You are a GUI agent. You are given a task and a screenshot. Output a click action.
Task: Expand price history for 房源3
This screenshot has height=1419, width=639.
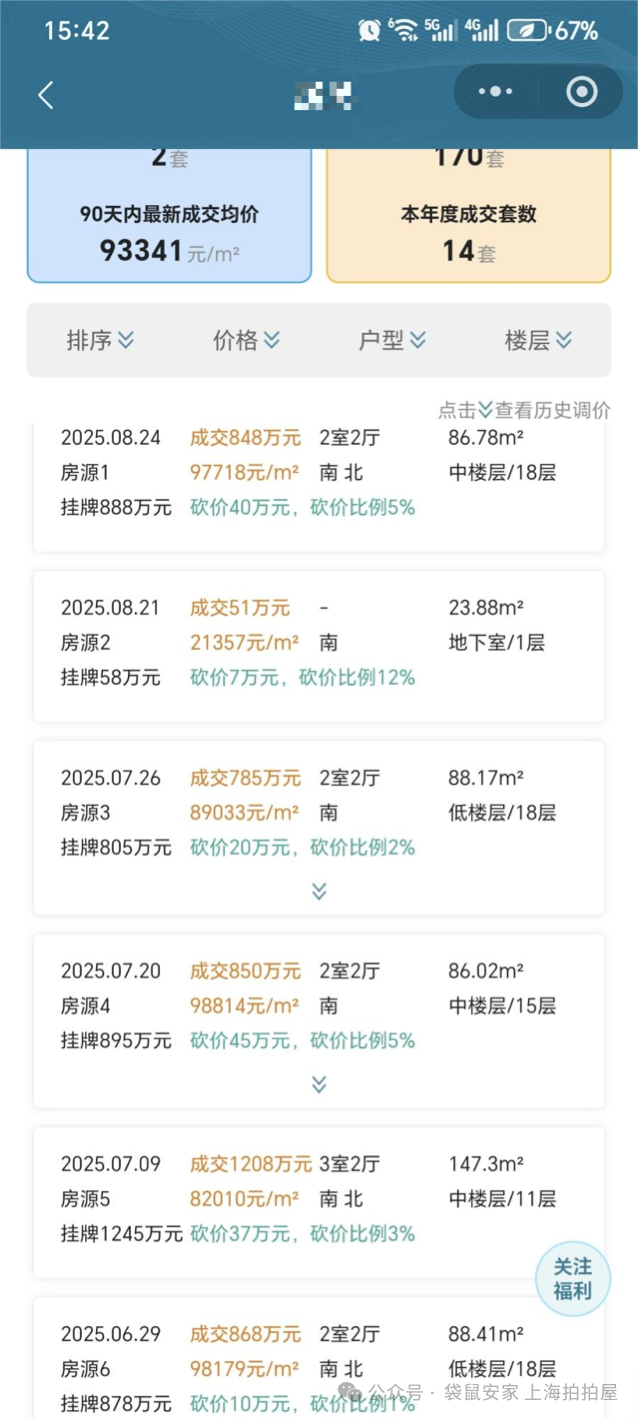(x=319, y=891)
